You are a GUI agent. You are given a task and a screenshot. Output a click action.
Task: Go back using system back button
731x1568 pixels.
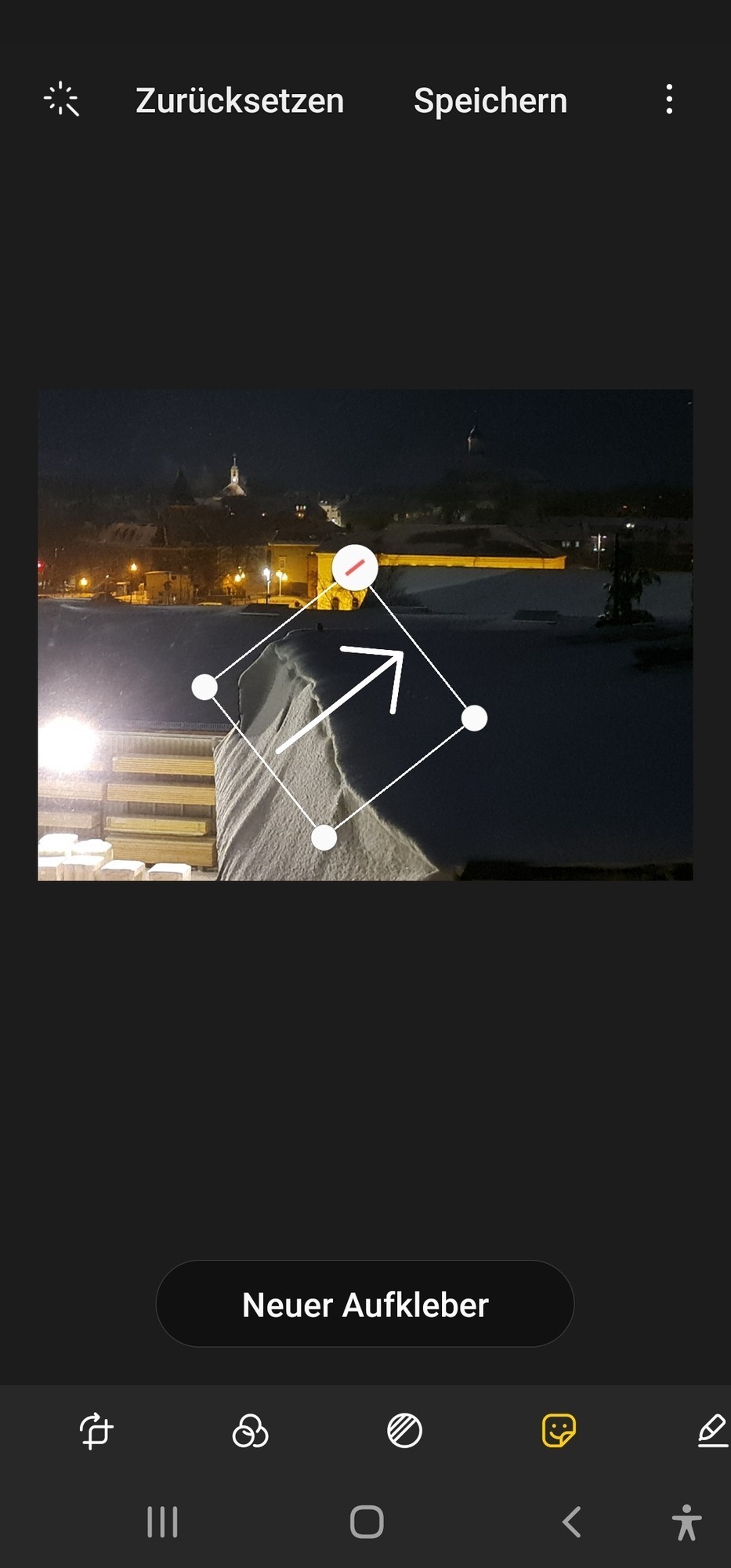point(572,1522)
